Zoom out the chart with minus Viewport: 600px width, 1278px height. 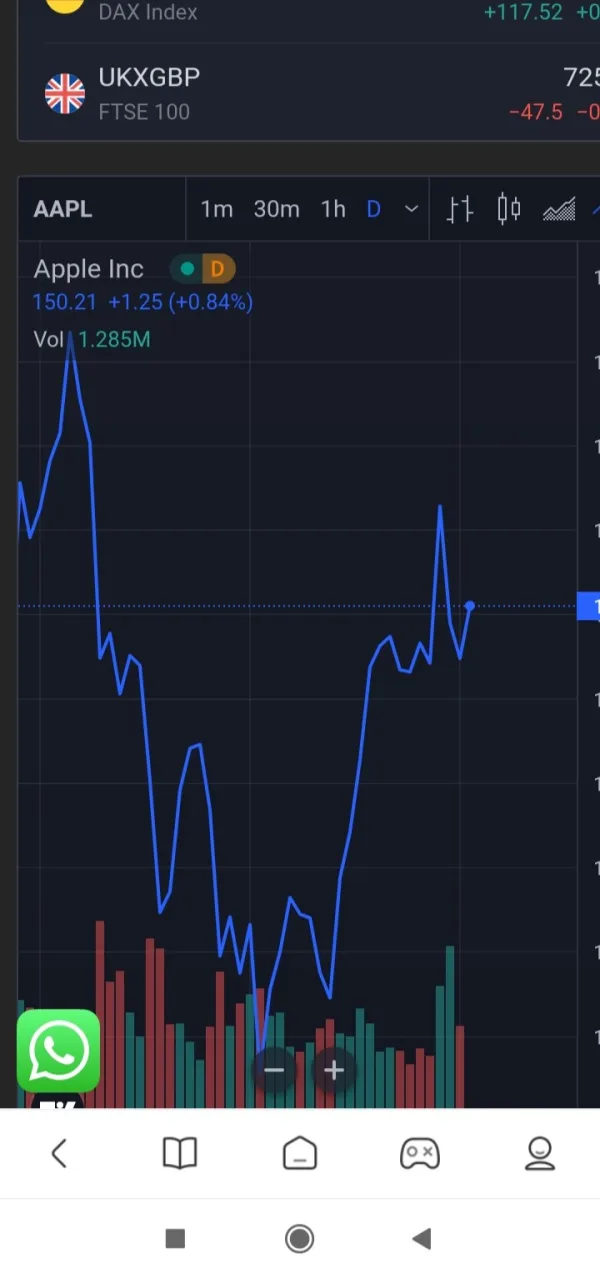(274, 1070)
